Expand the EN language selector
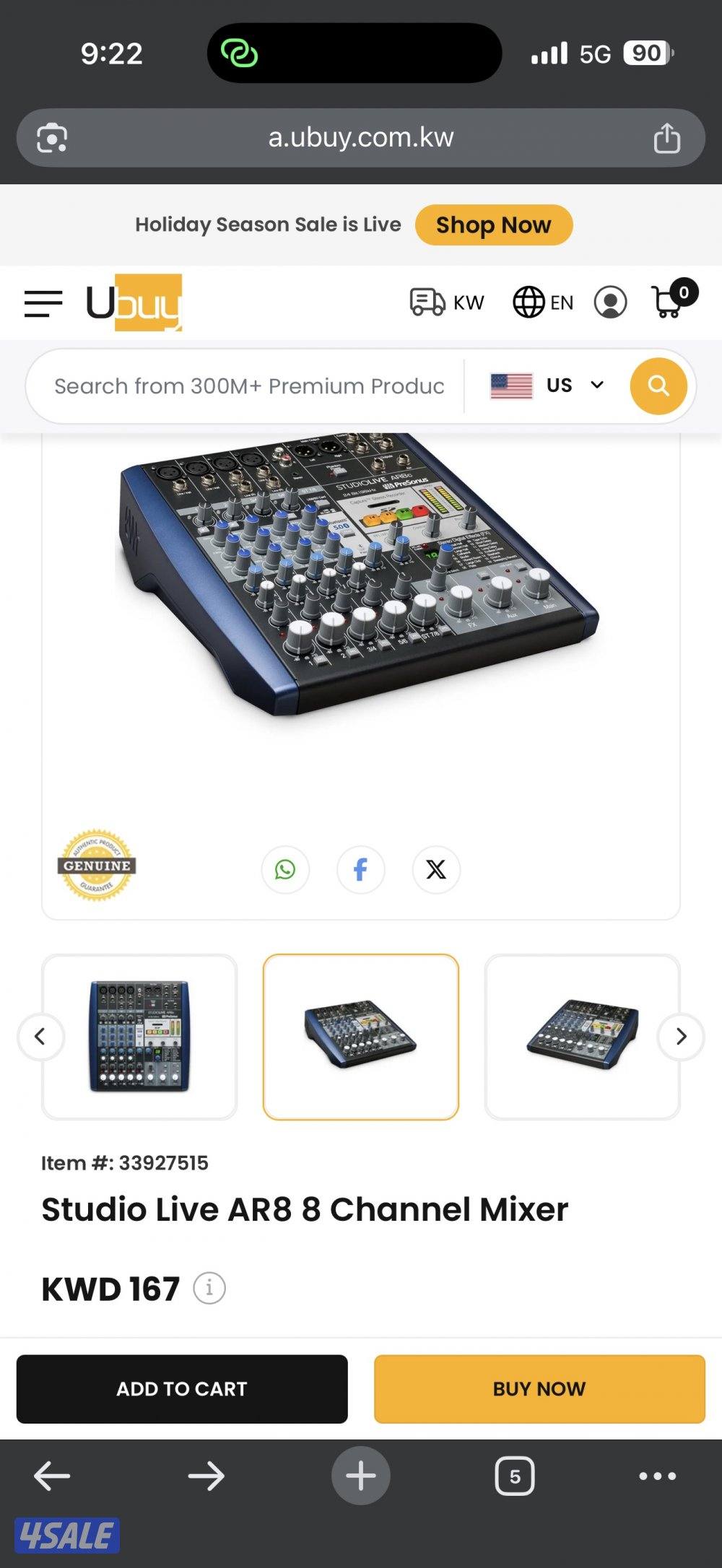Image resolution: width=722 pixels, height=1568 pixels. (x=541, y=302)
